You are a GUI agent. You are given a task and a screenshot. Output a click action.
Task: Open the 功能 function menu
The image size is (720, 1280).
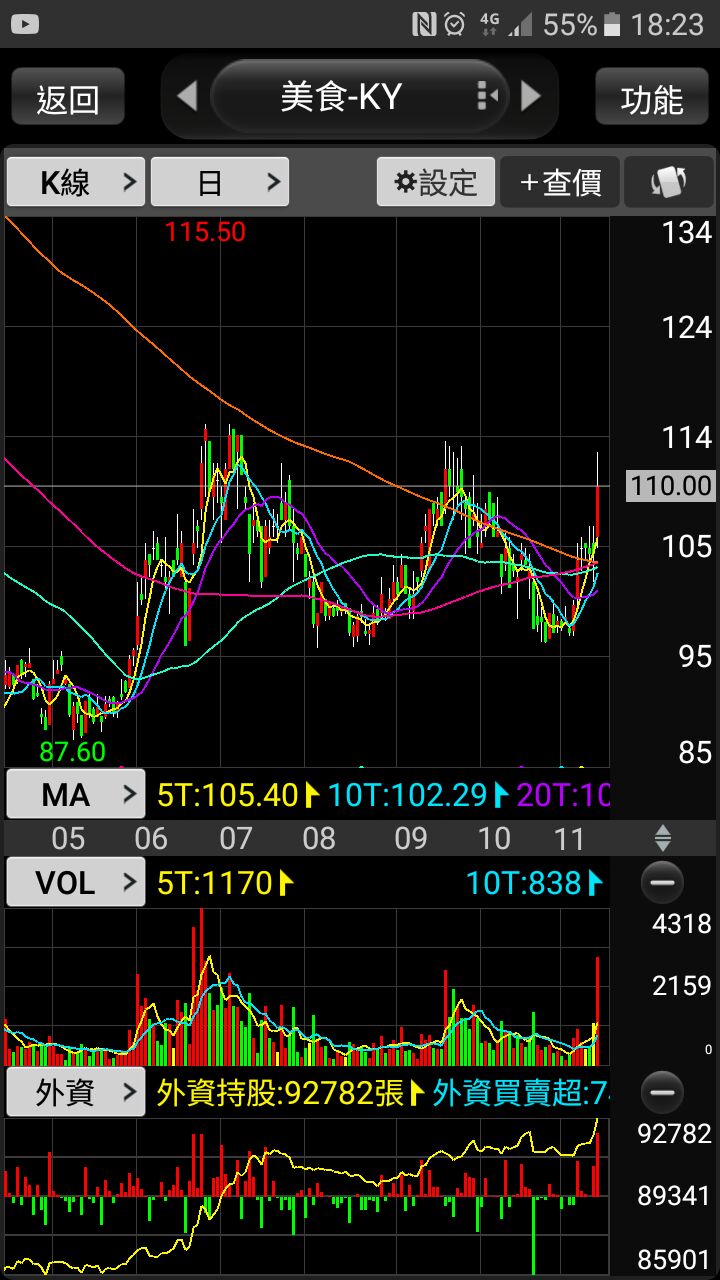pyautogui.click(x=651, y=98)
